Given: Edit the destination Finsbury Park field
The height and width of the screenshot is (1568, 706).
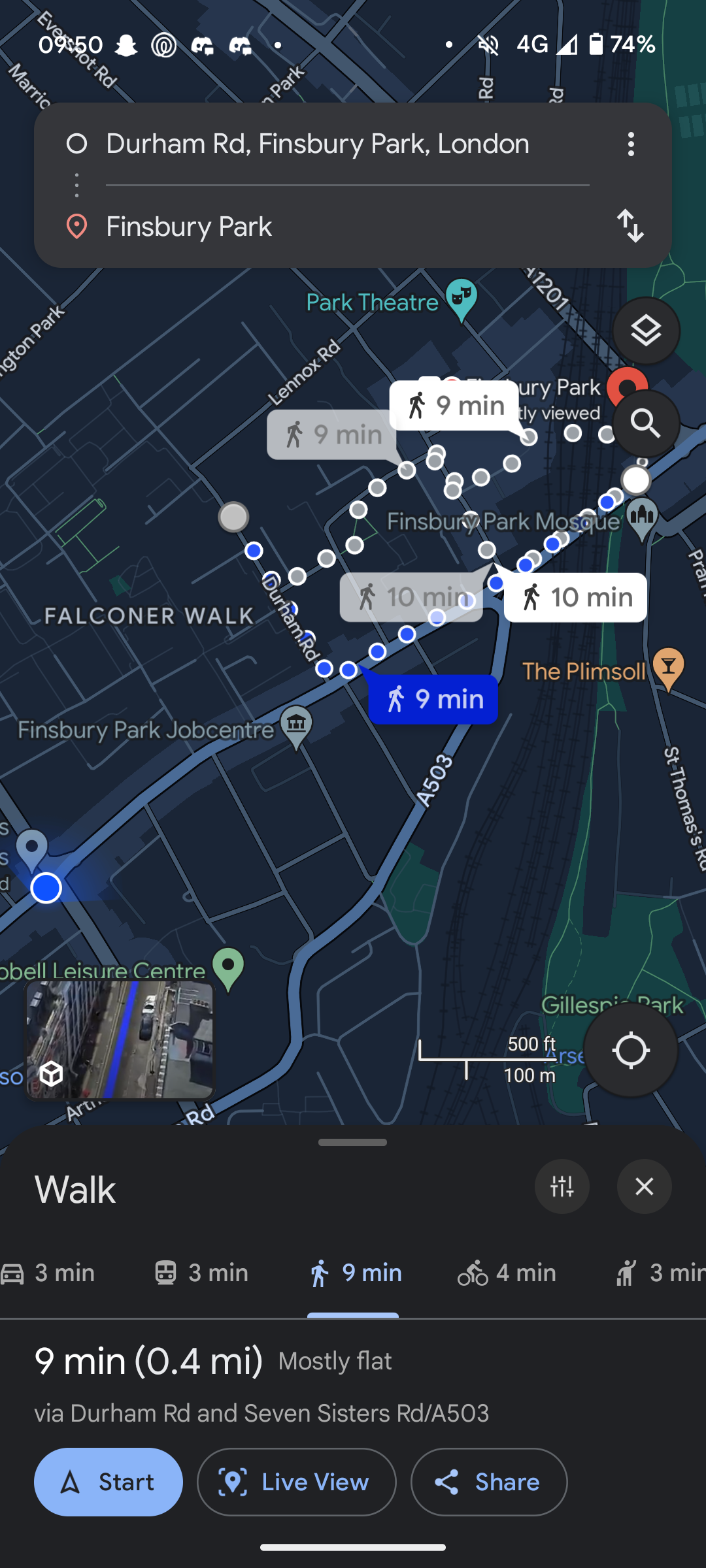Looking at the screenshot, I should click(348, 227).
